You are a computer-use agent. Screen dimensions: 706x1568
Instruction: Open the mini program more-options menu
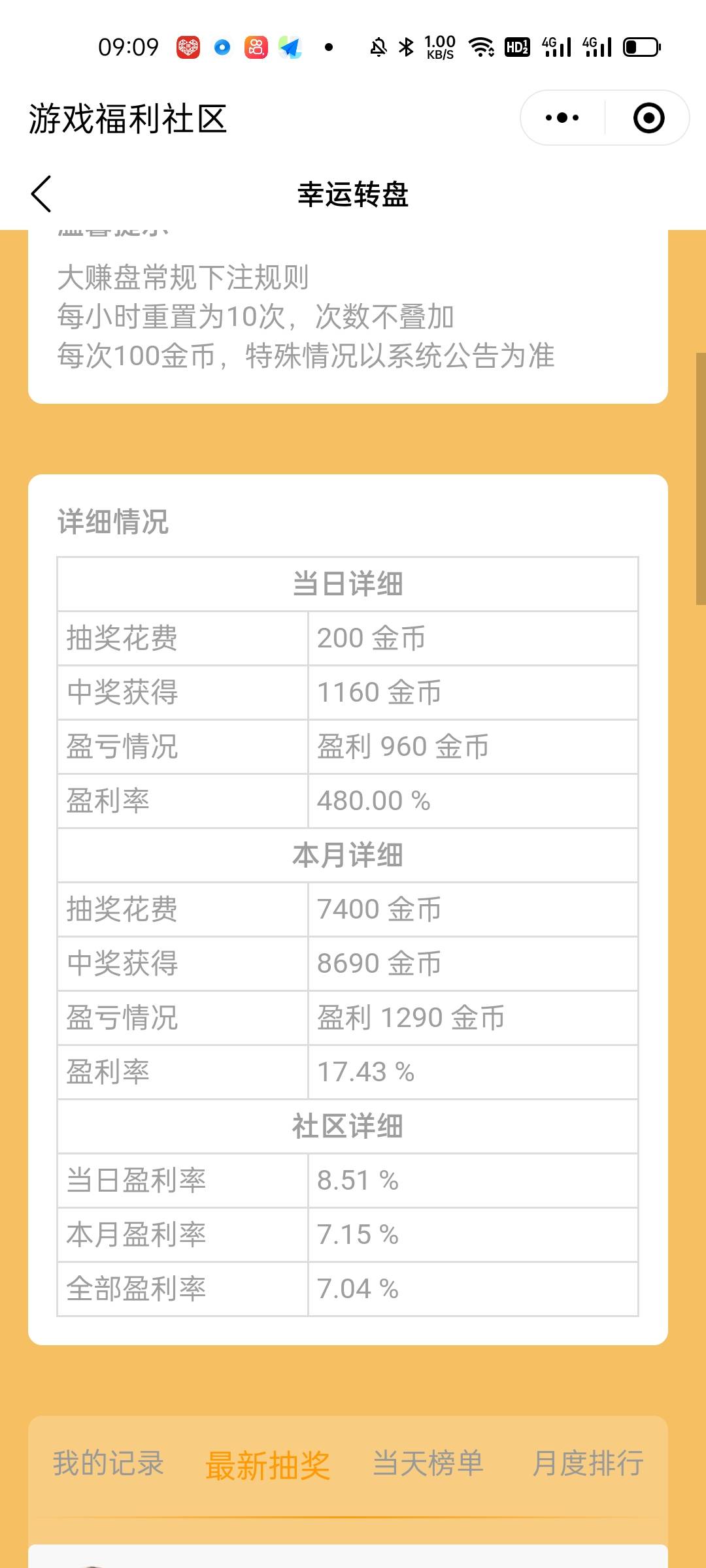[x=562, y=118]
